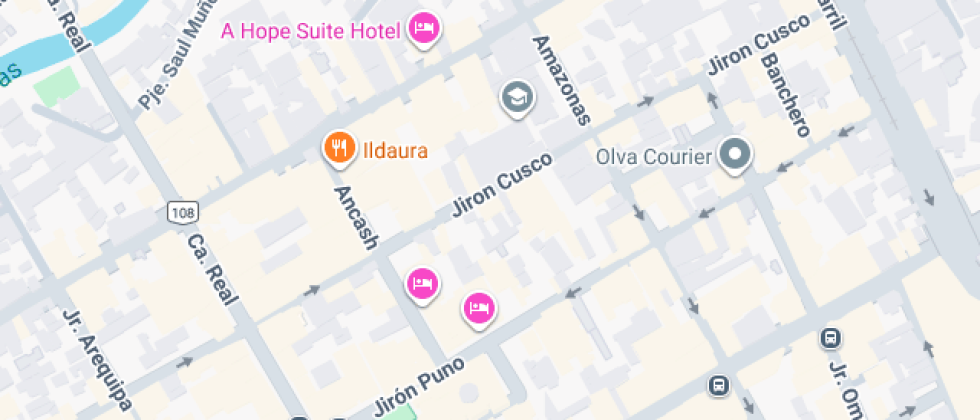Select the hotel pin beside Ancash street

(x=422, y=284)
